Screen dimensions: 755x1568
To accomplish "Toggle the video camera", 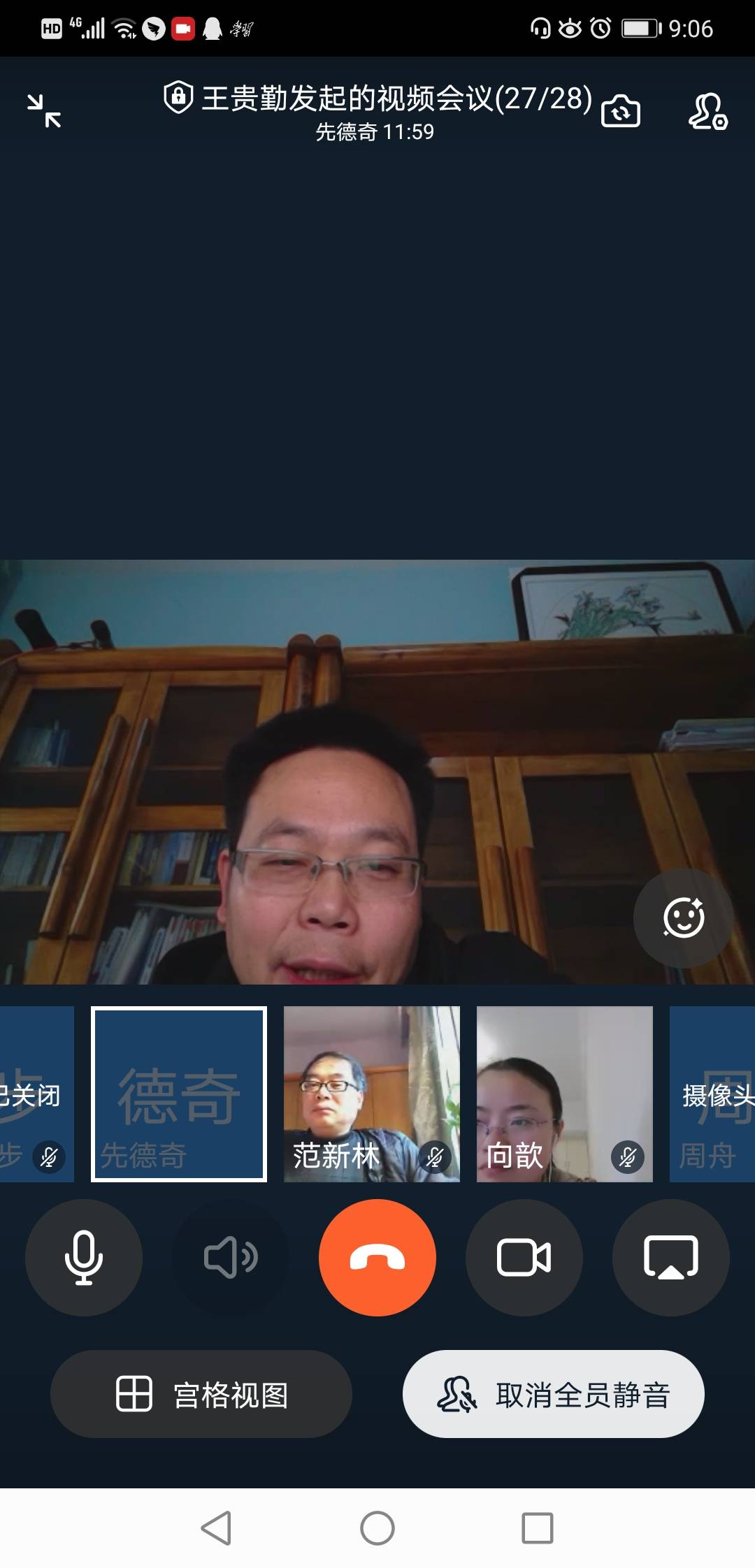I will coord(524,1258).
